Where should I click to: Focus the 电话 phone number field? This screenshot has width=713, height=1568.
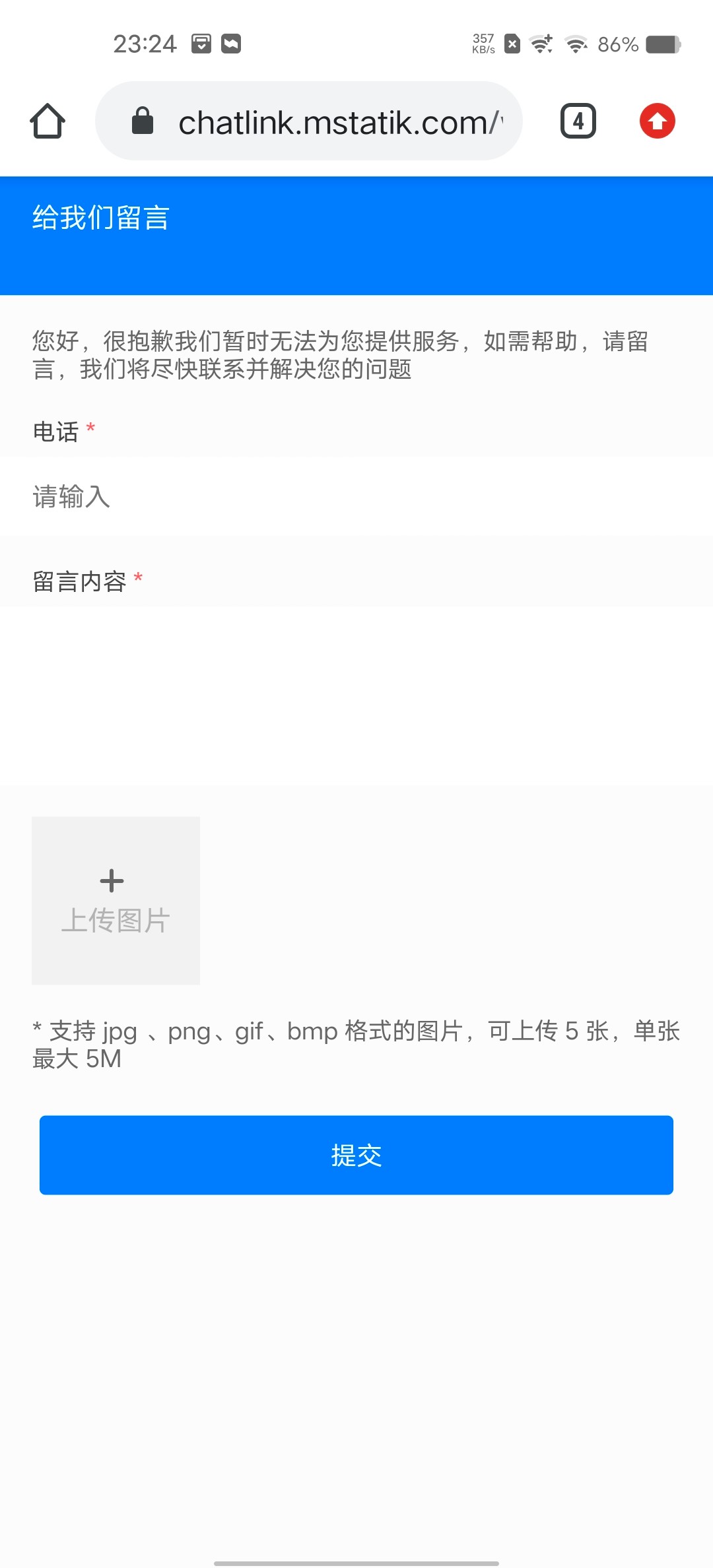(356, 496)
